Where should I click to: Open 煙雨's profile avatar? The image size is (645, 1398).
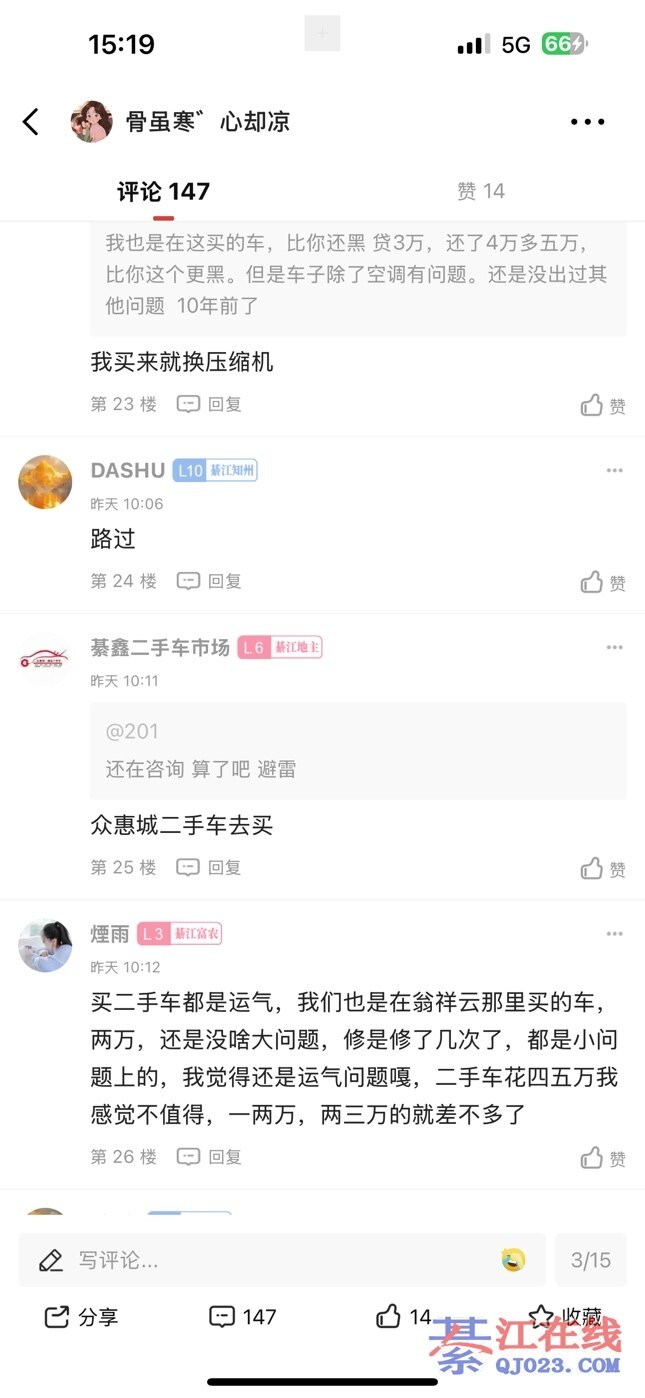[45, 946]
